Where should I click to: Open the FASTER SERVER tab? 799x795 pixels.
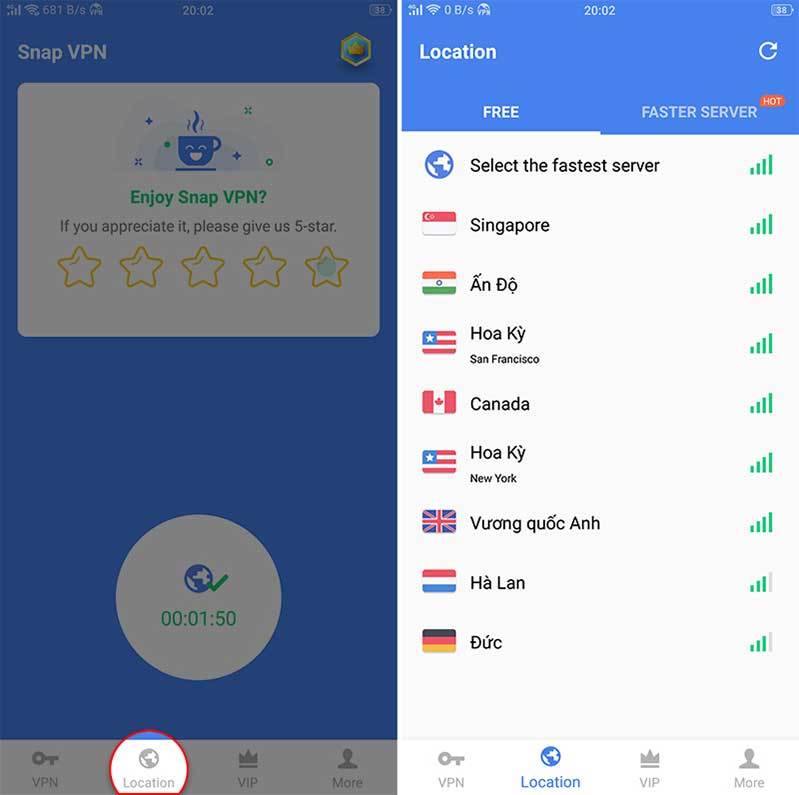tap(699, 112)
